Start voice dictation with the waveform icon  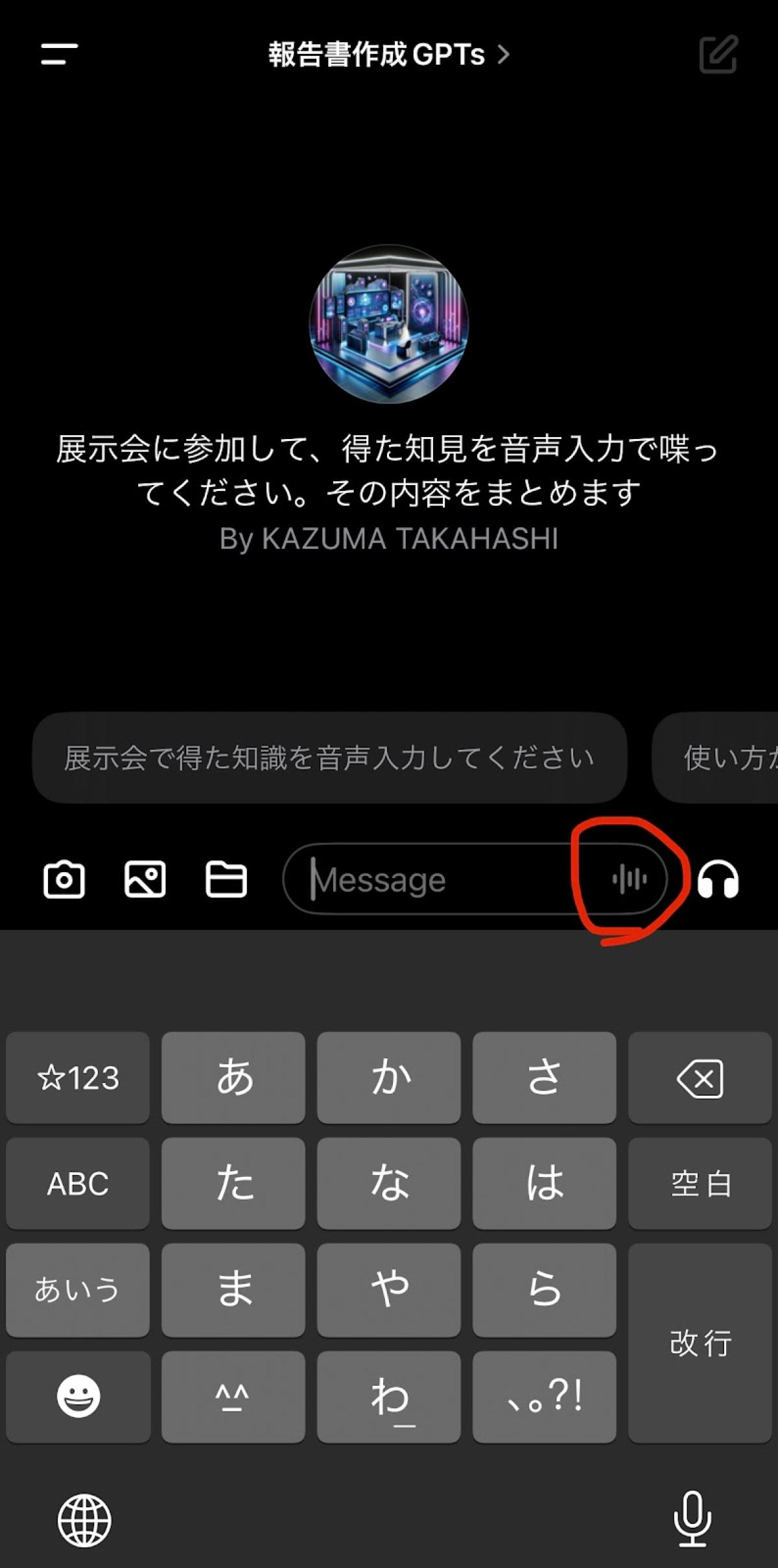pos(629,879)
